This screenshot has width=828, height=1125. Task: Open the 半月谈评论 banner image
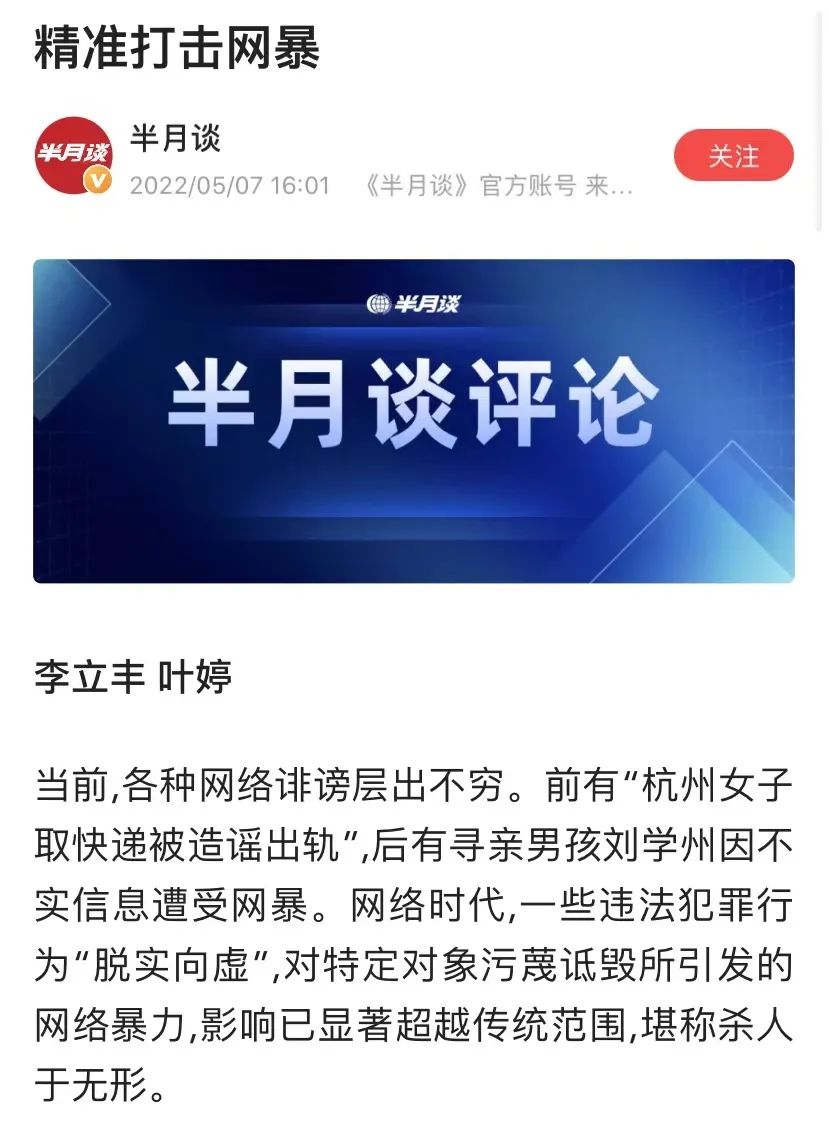[x=414, y=421]
